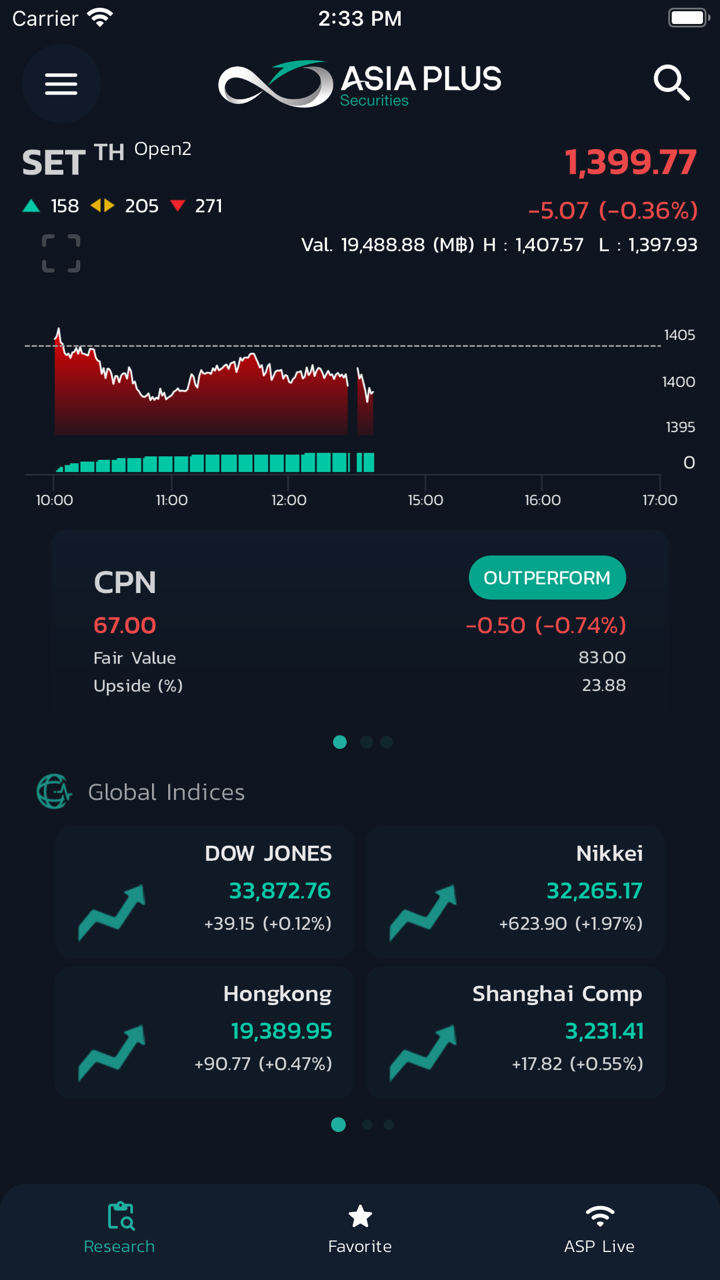View the Nikkei index card
The height and width of the screenshot is (1280, 720).
(x=515, y=891)
